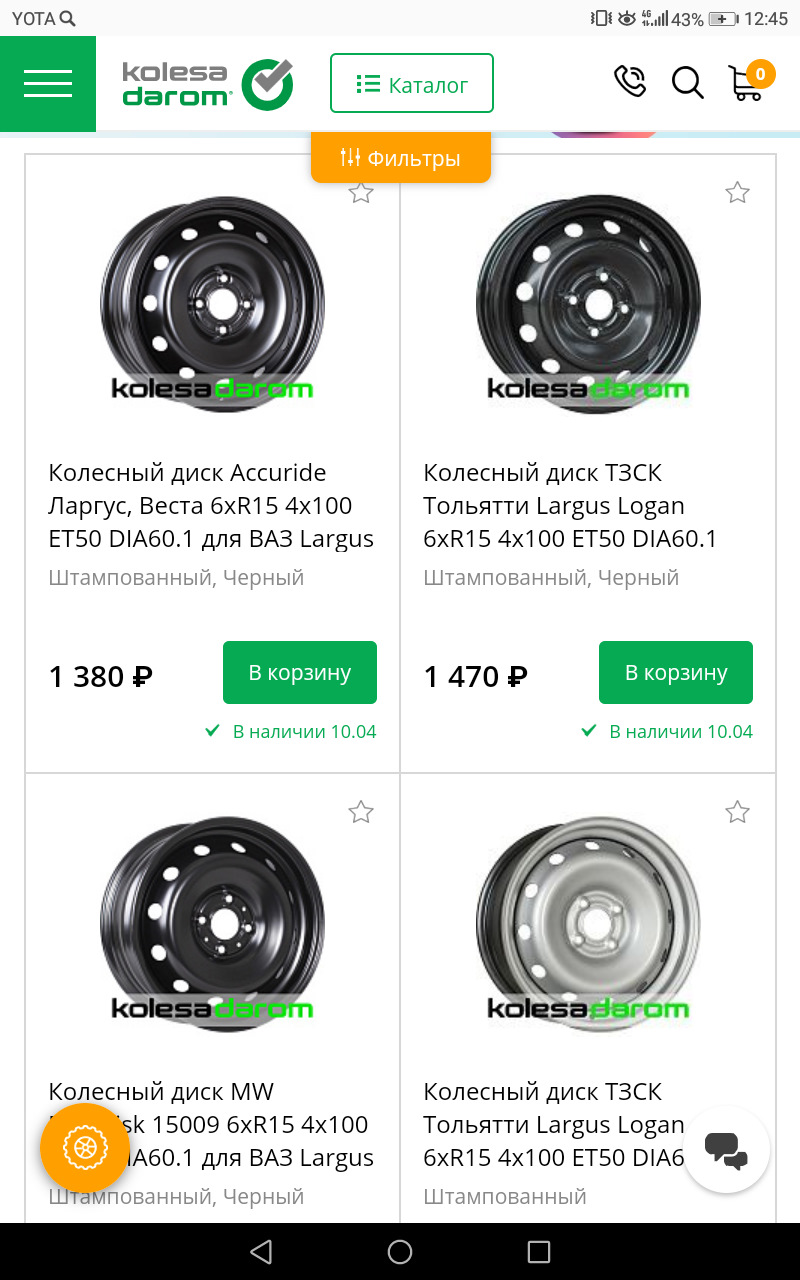
Task: Tap the Android recent apps button
Action: (538, 1252)
